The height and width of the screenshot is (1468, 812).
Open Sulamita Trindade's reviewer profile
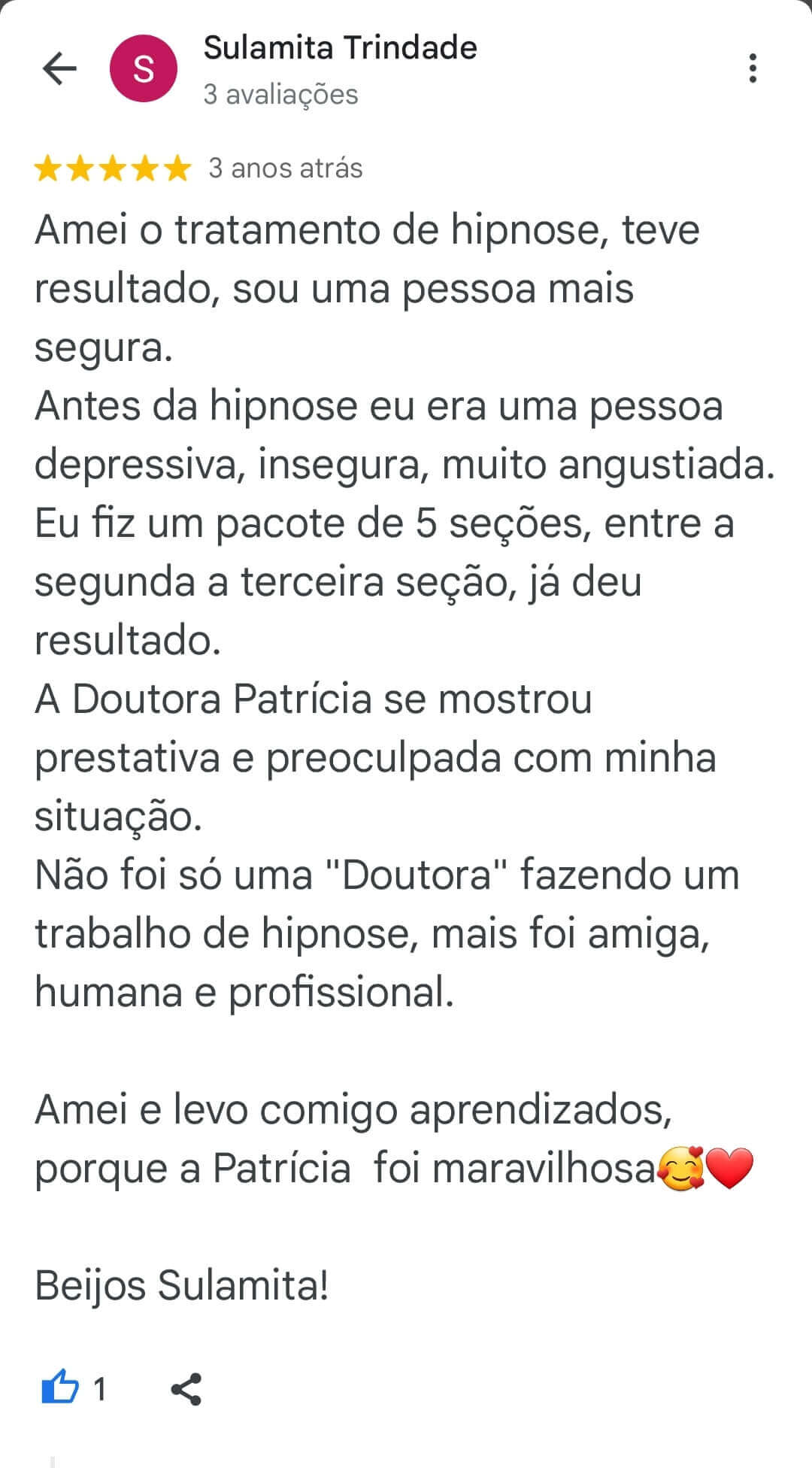point(340,48)
